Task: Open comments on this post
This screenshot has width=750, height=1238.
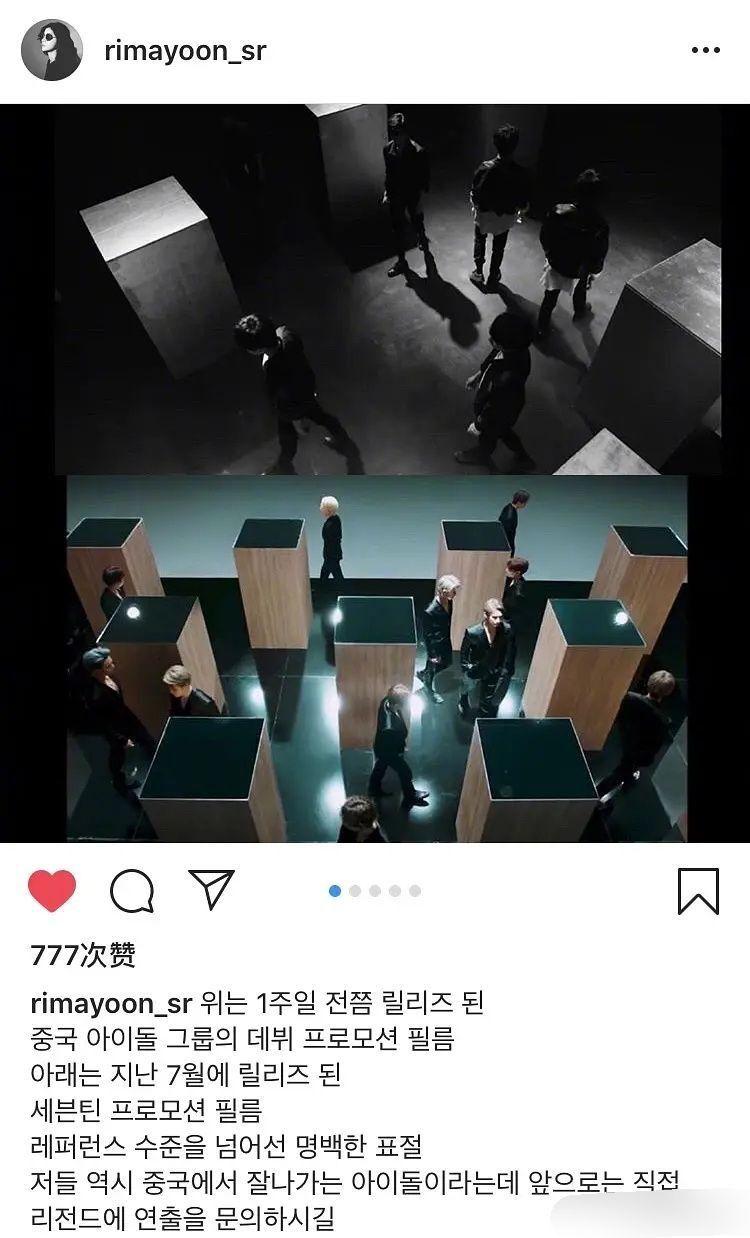Action: coord(132,890)
